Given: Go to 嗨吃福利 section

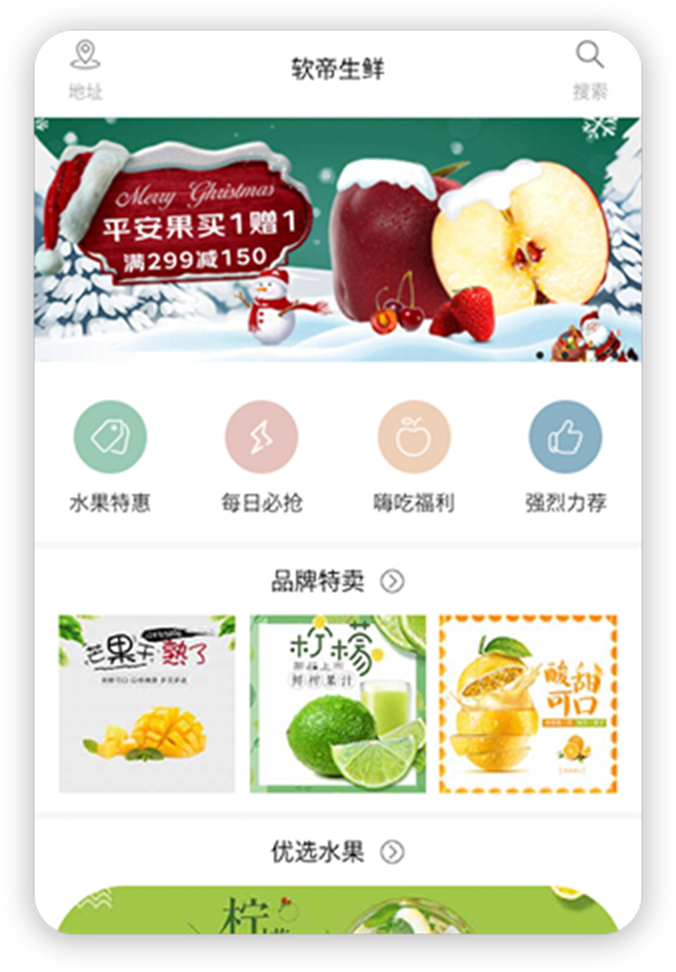Looking at the screenshot, I should [413, 455].
